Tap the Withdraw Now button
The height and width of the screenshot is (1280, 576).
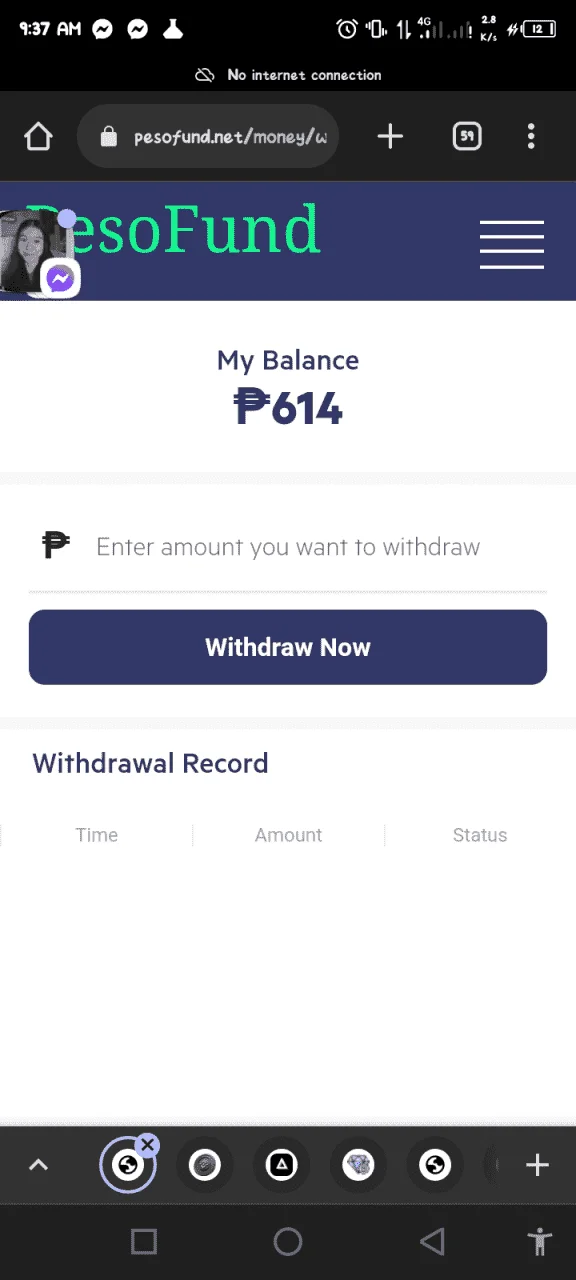tap(288, 647)
